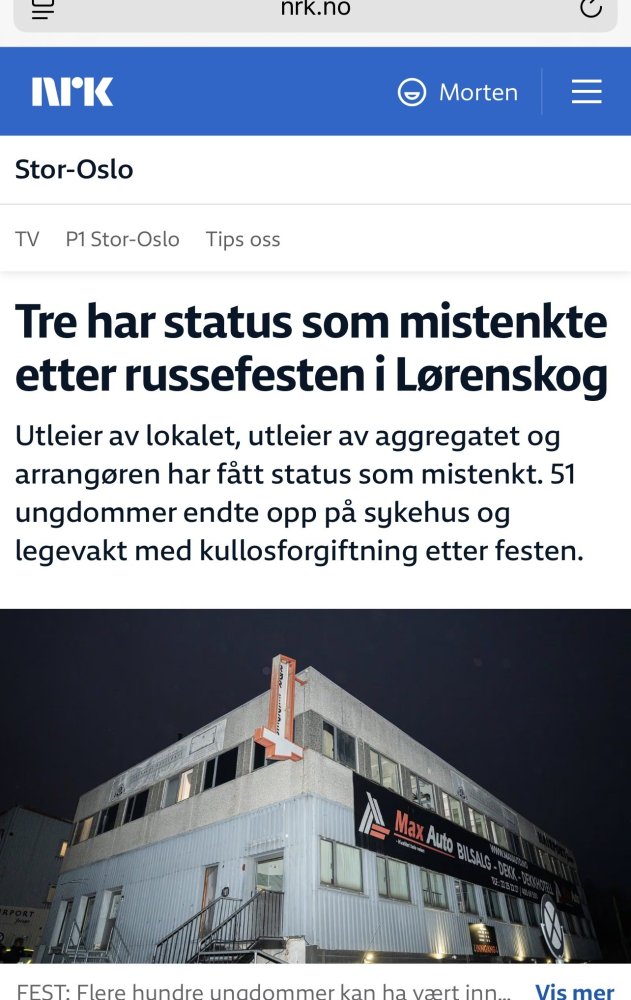Open the browser page settings icon
This screenshot has height=1000, width=631.
43,8
